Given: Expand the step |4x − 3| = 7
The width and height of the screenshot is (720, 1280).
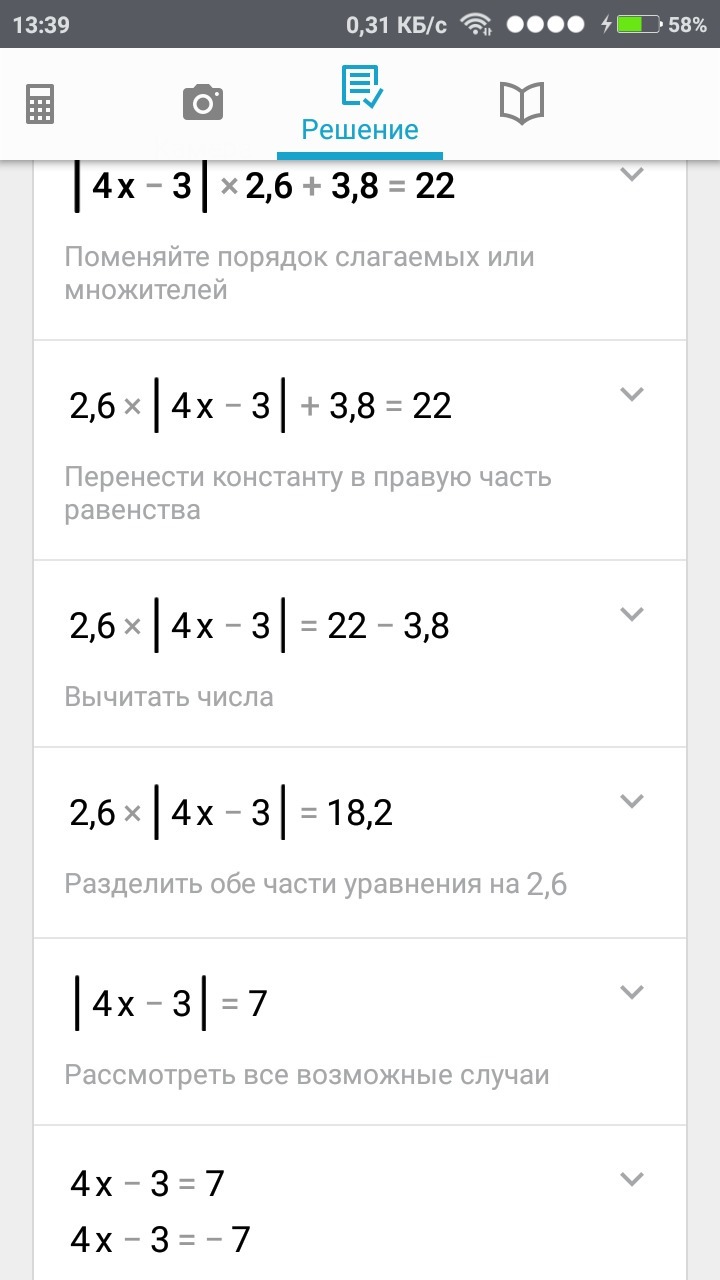Looking at the screenshot, I should (x=631, y=992).
